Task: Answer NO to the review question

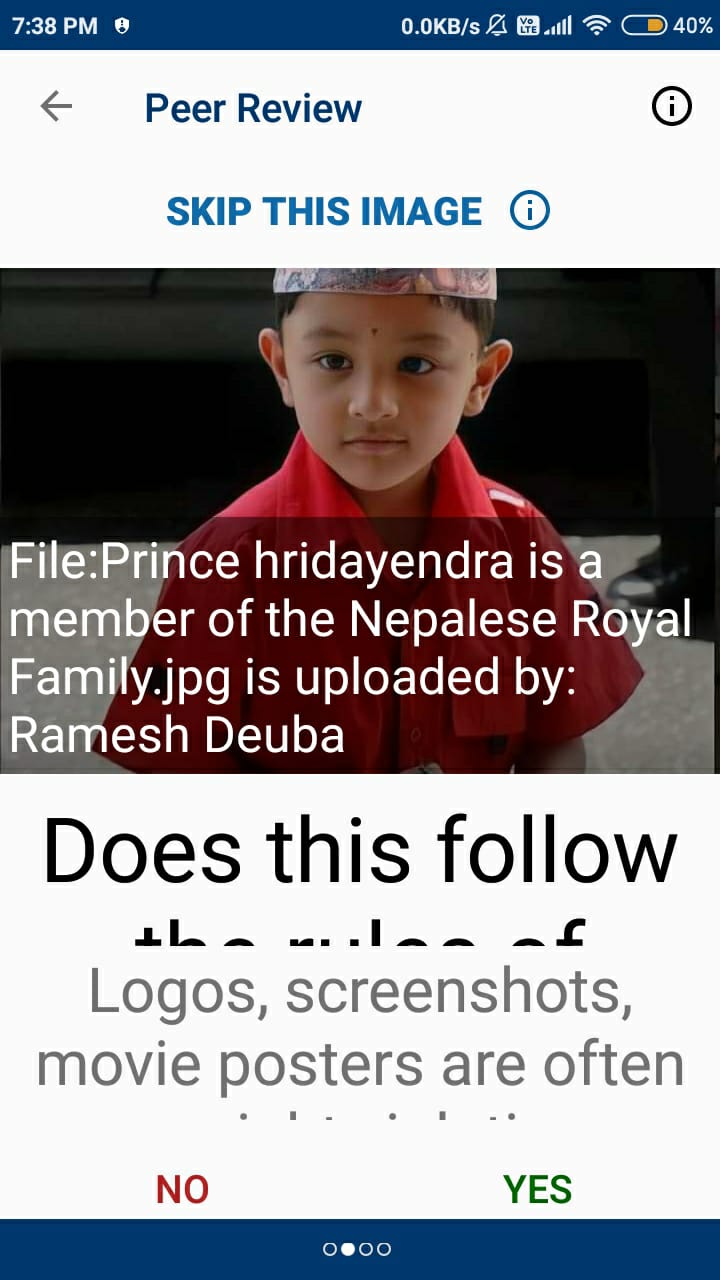Action: click(182, 1189)
